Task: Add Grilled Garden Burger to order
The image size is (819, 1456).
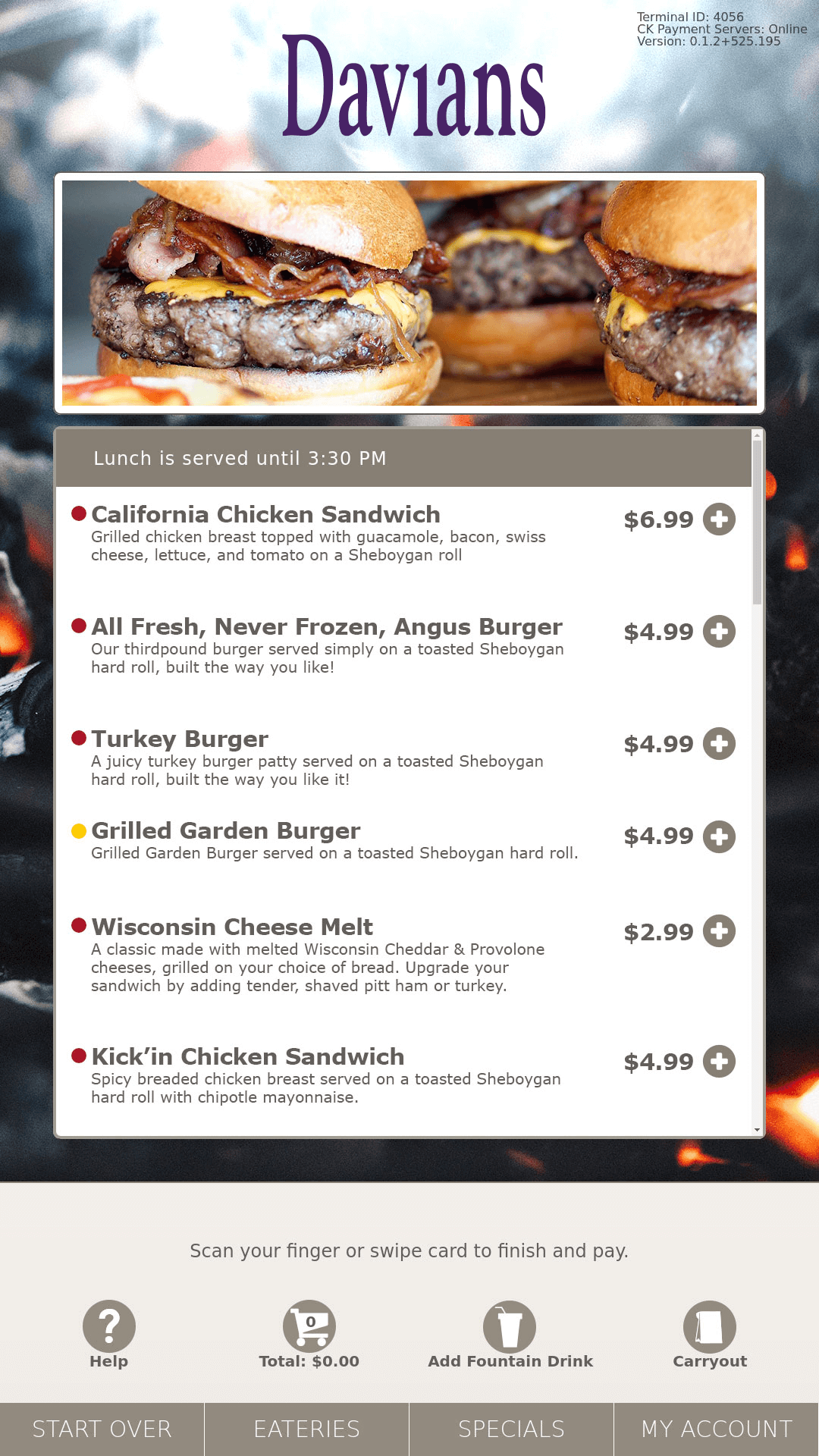Action: pyautogui.click(x=719, y=836)
